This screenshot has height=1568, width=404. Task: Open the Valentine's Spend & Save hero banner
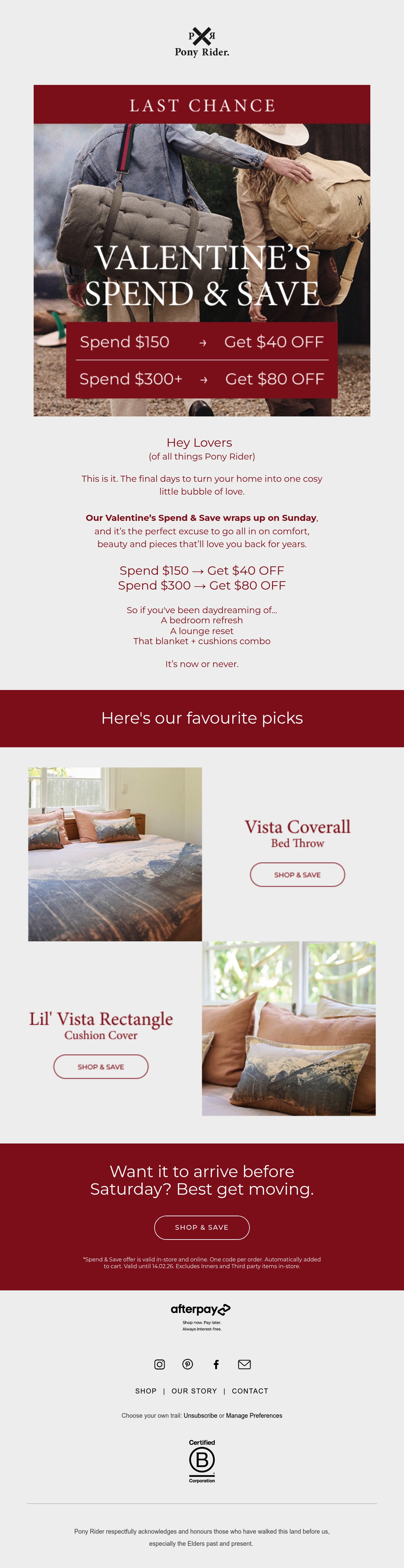pyautogui.click(x=202, y=250)
